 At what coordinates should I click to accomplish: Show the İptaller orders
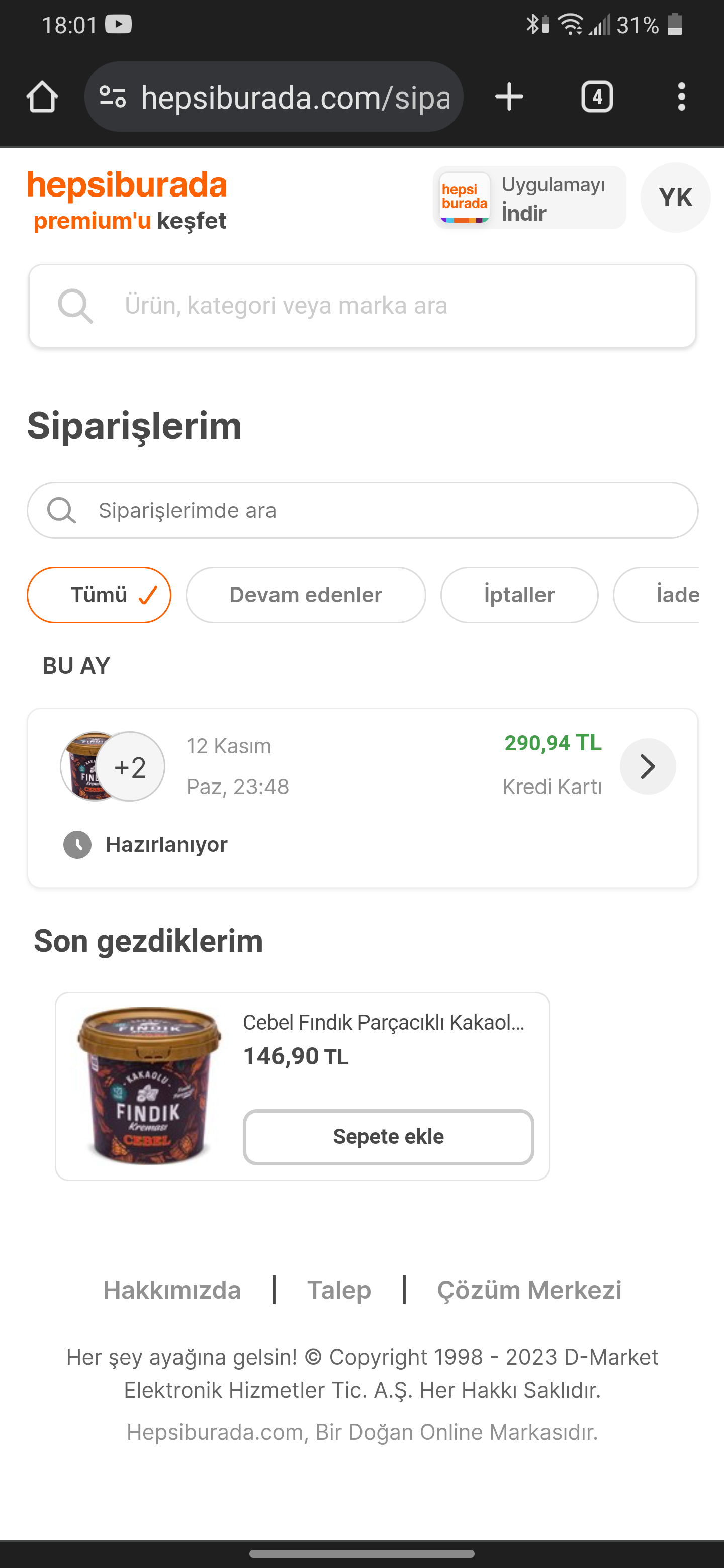519,595
